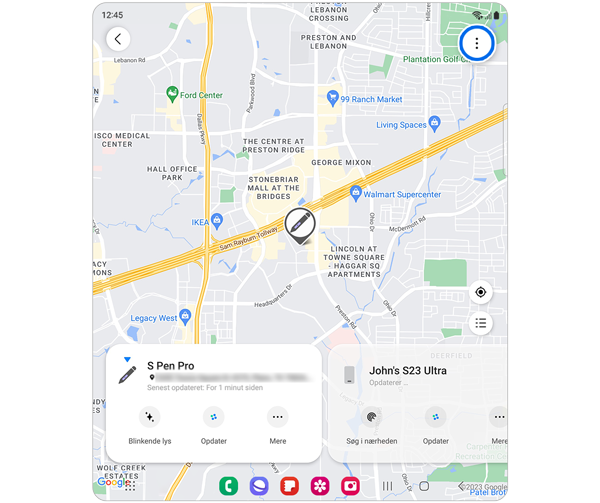Tap the system home button
The image size is (600, 503).
[424, 486]
